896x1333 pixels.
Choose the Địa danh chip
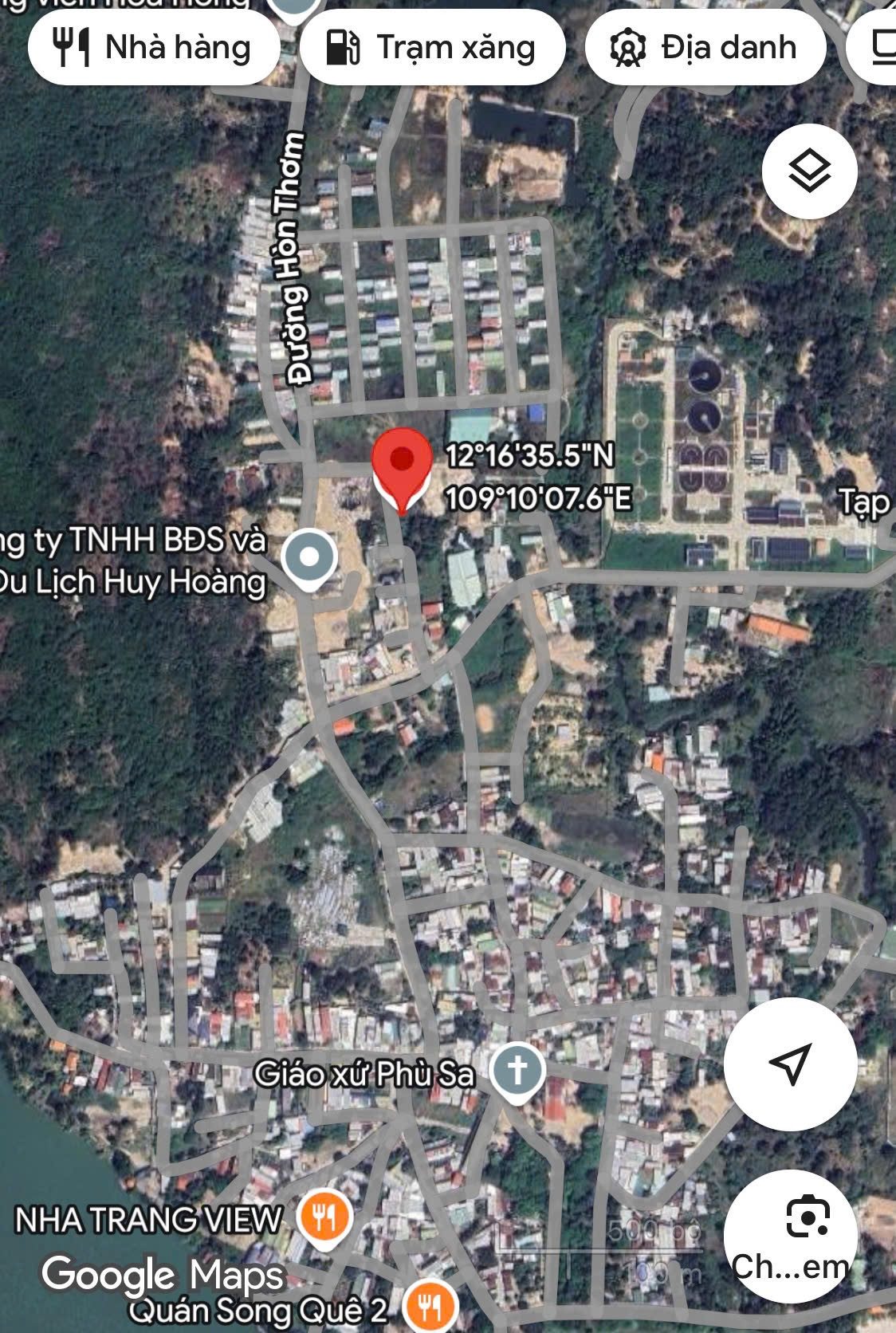pos(705,48)
